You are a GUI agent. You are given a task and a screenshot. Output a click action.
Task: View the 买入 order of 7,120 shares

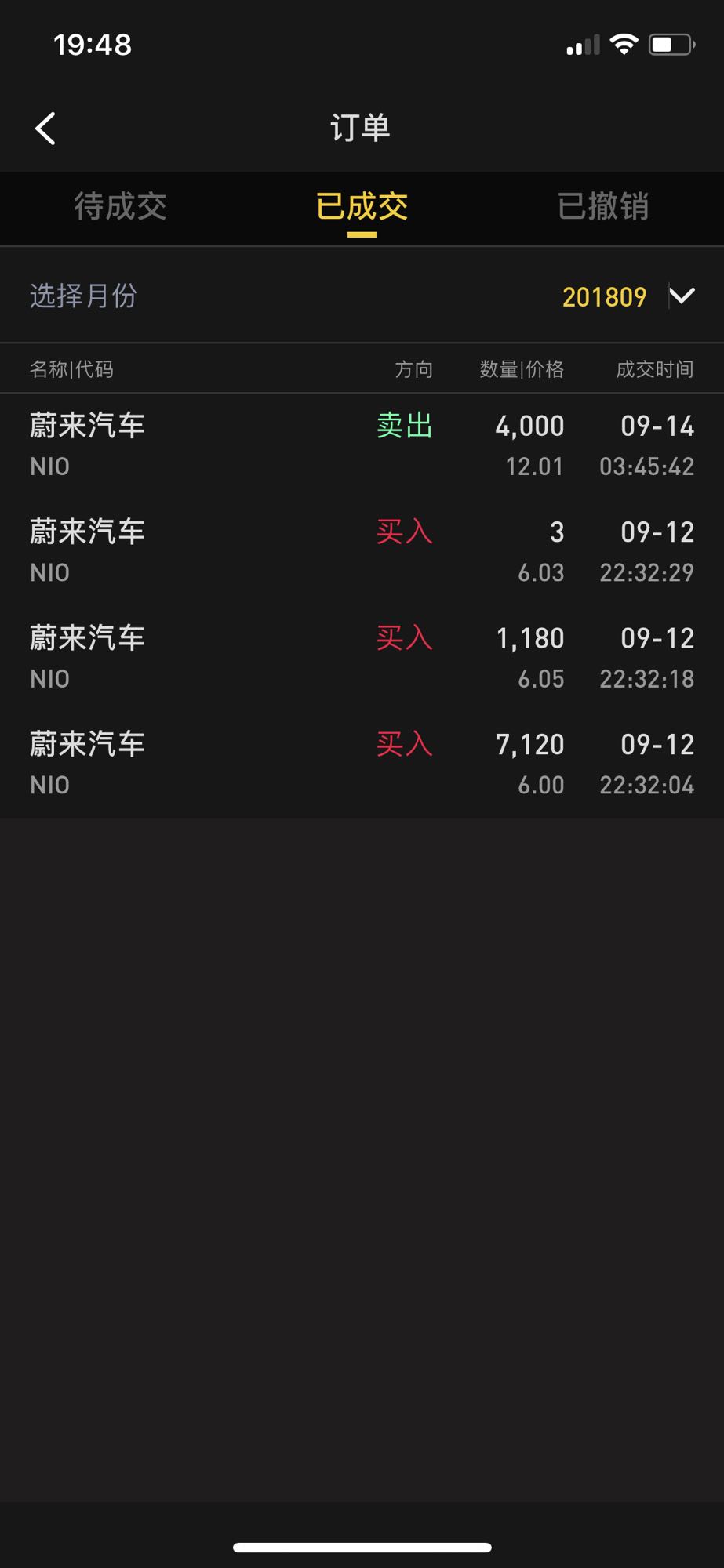tap(362, 764)
